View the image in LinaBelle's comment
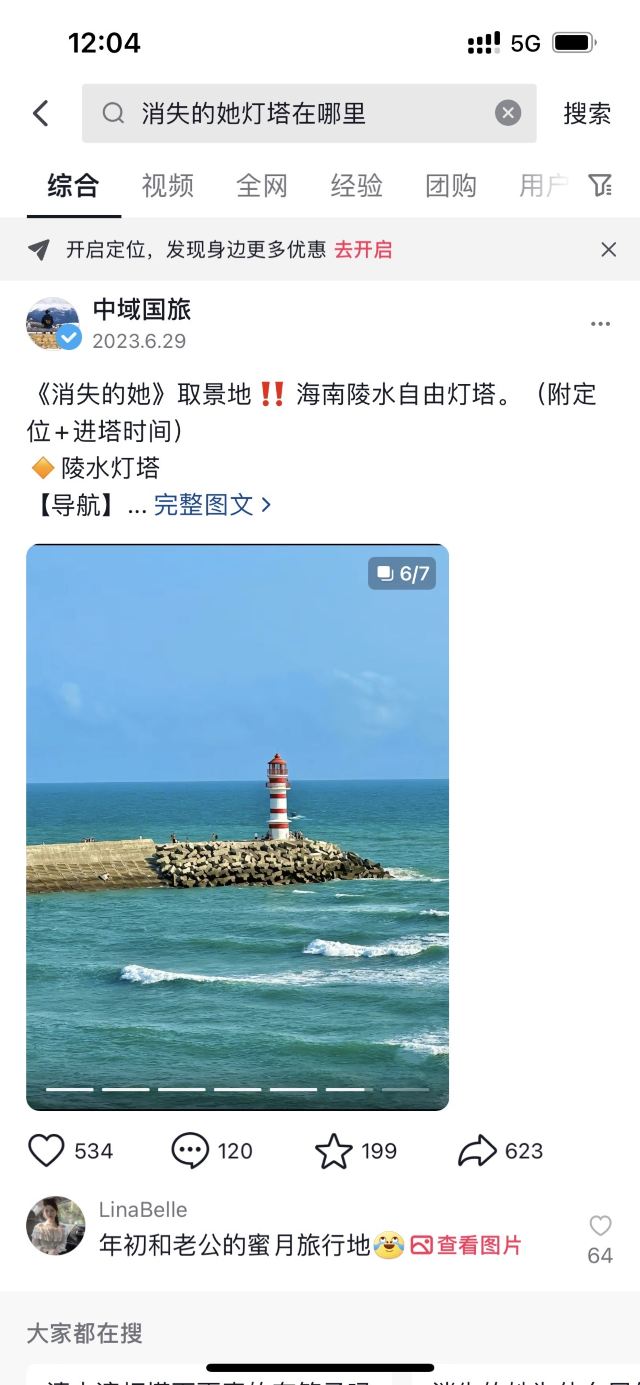This screenshot has width=640, height=1385. tap(466, 1246)
